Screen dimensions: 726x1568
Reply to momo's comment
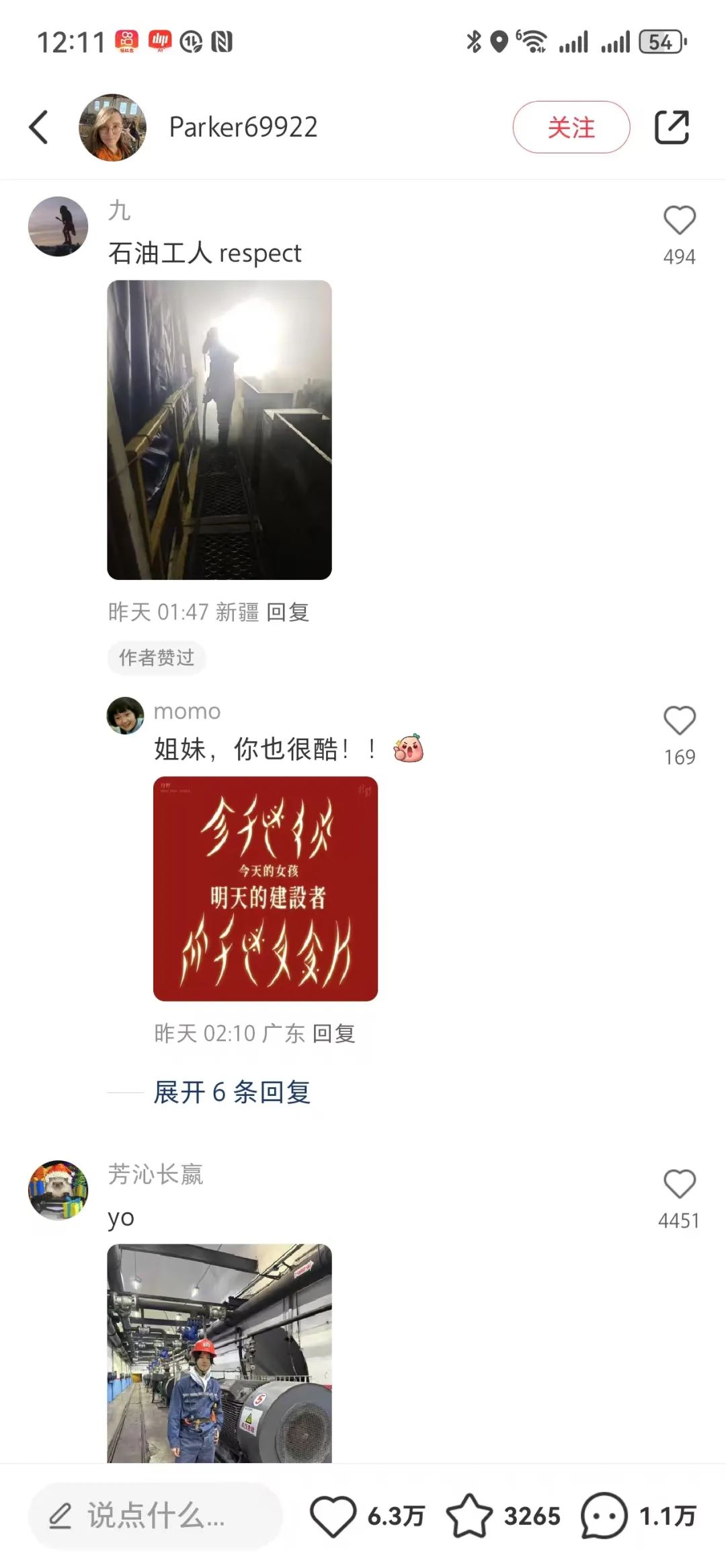pos(334,1033)
